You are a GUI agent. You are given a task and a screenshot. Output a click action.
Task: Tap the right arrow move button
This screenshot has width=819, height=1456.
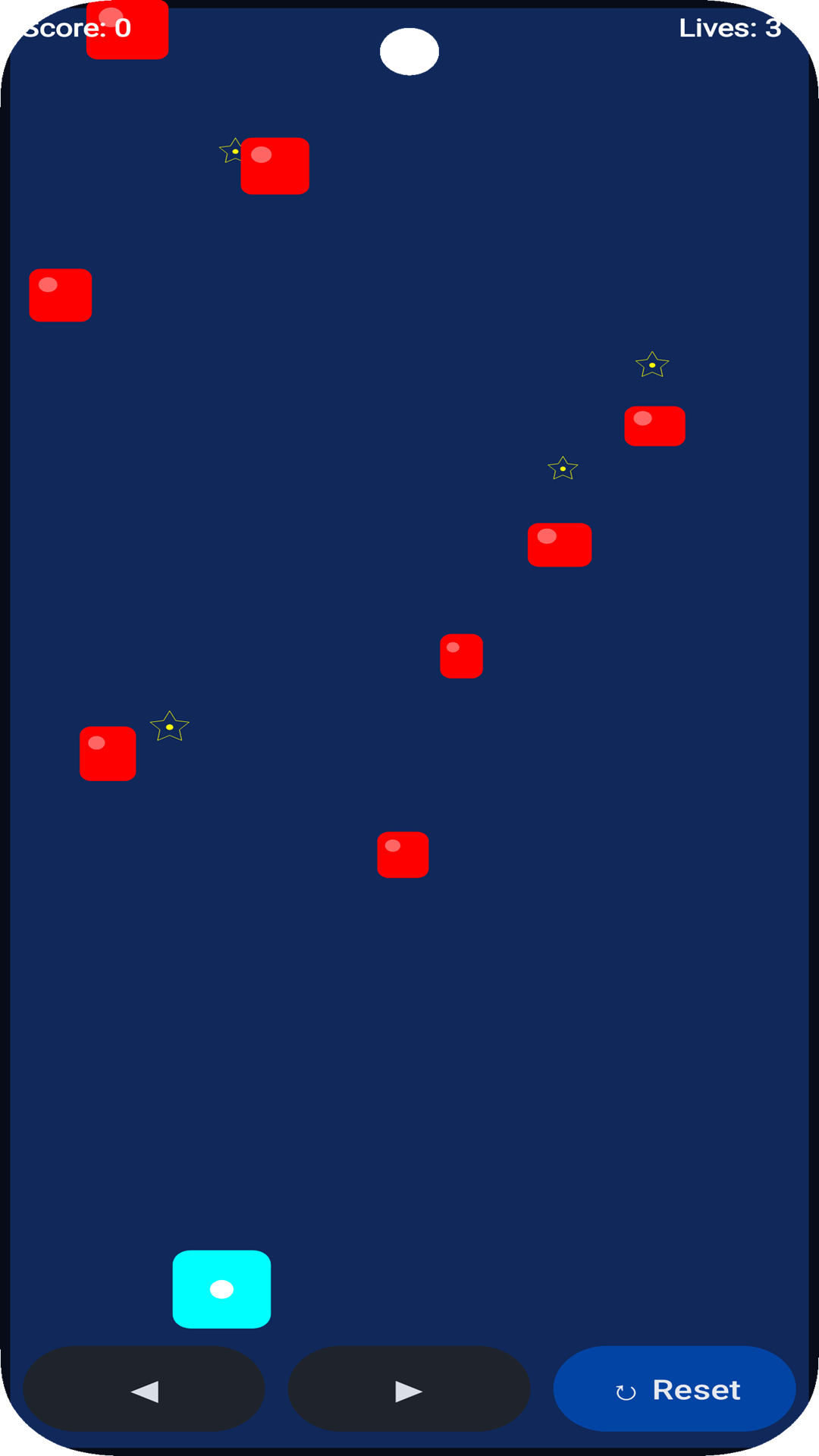coord(409,1389)
